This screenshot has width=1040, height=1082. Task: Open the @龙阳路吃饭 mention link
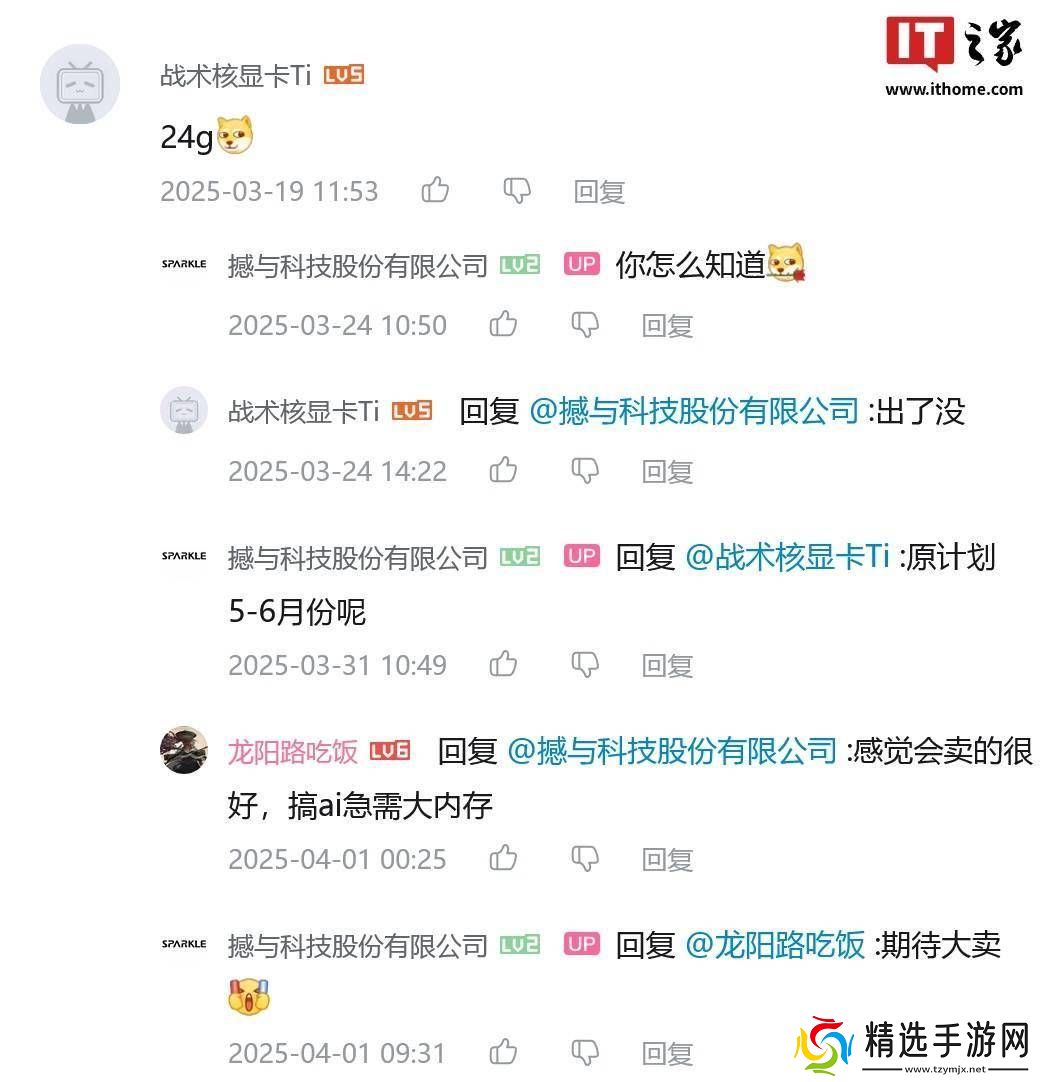(x=775, y=945)
